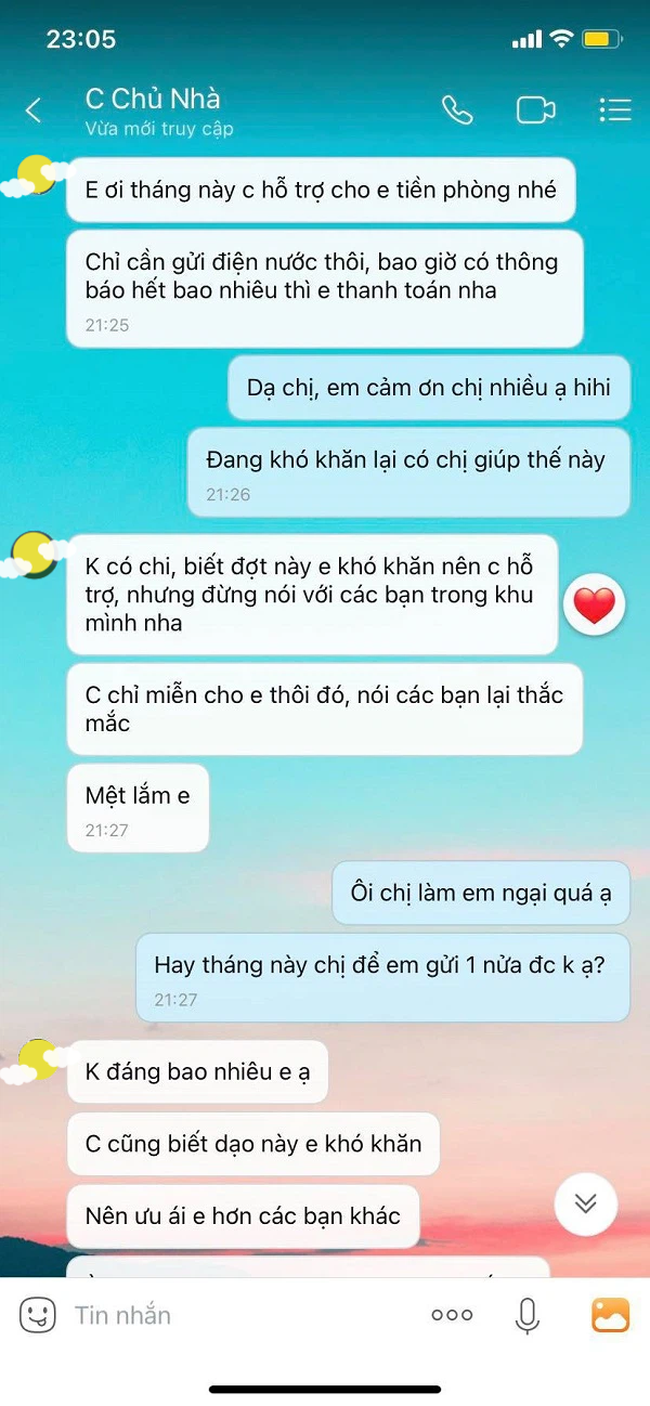
Task: Start a video call with C Chủ Nhà
Action: 535,110
